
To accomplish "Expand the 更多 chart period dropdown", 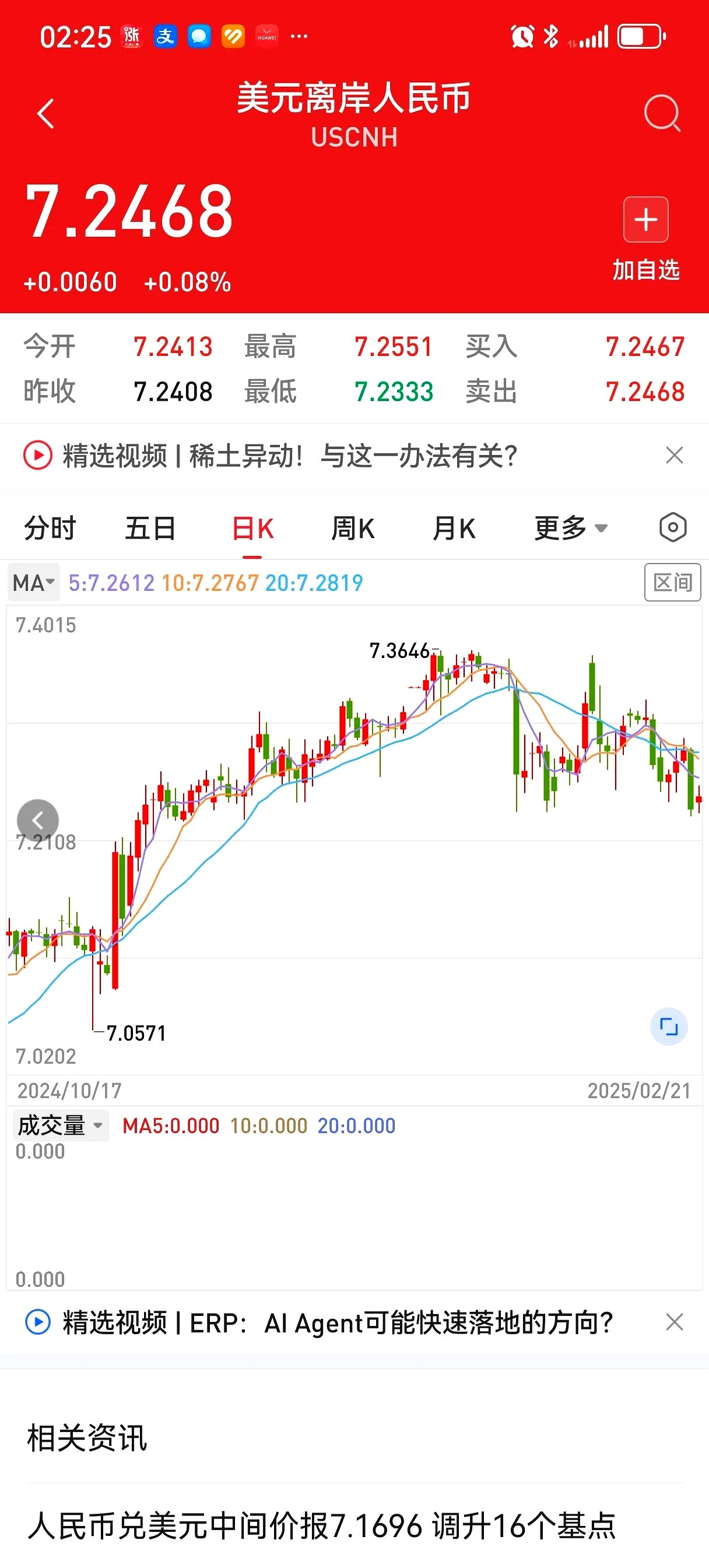I will pos(568,528).
